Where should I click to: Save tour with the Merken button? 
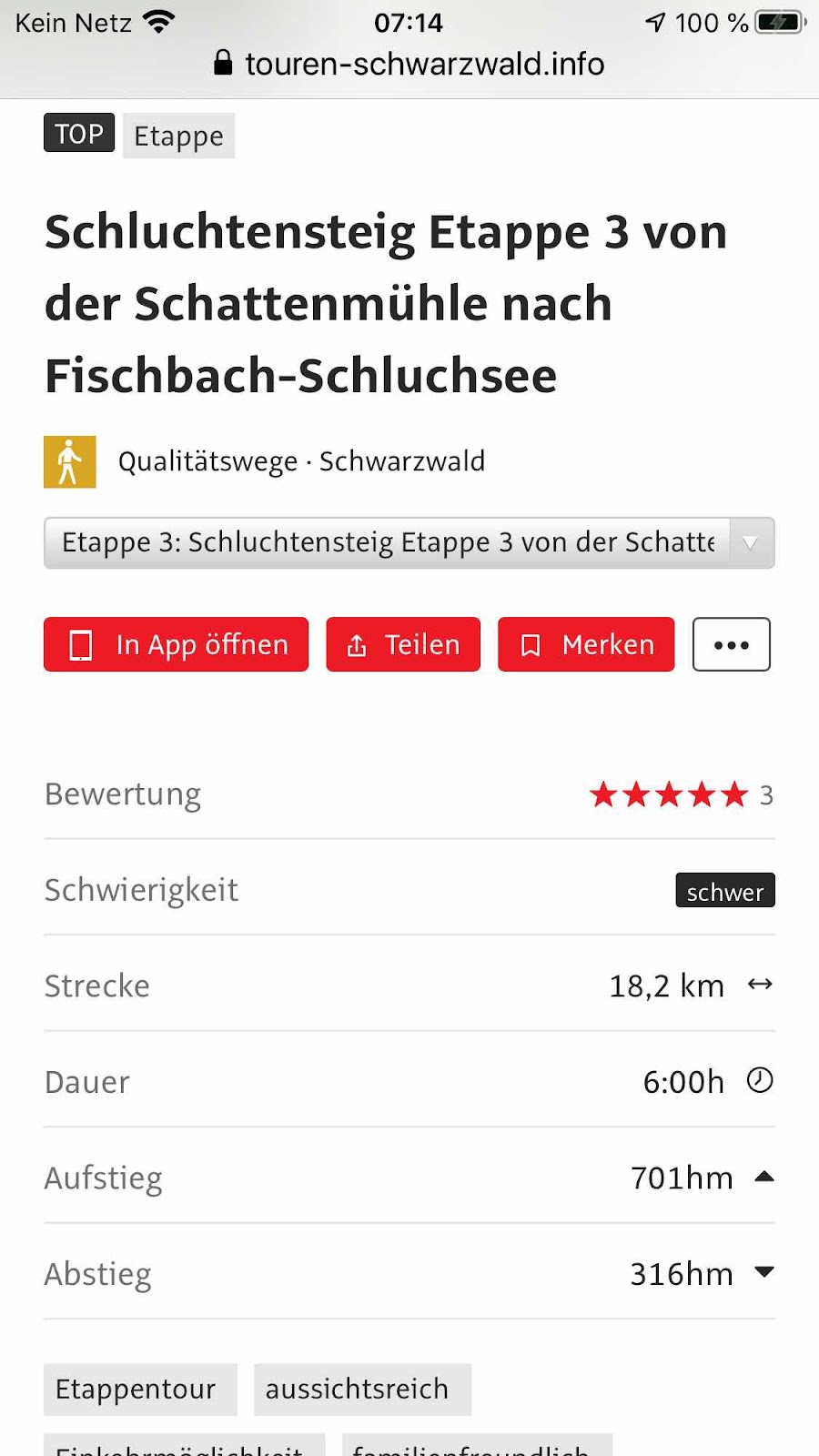(x=585, y=644)
